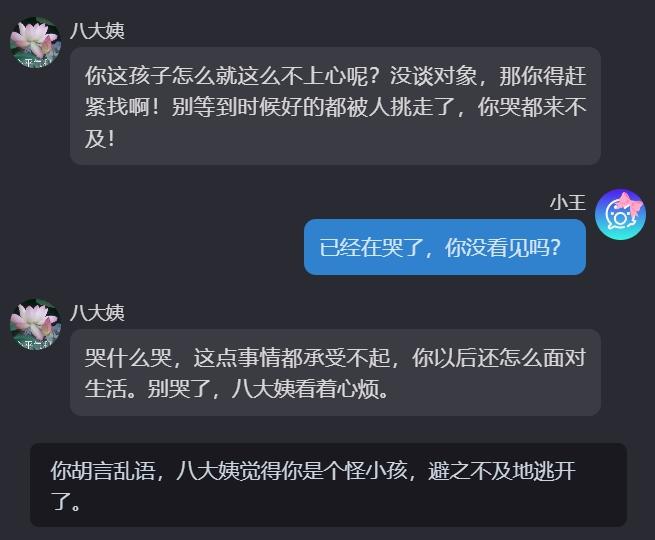Viewport: 655px width, 540px height.
Task: Open 八大姨's avatar above the 谈对象 message
Action: click(35, 43)
